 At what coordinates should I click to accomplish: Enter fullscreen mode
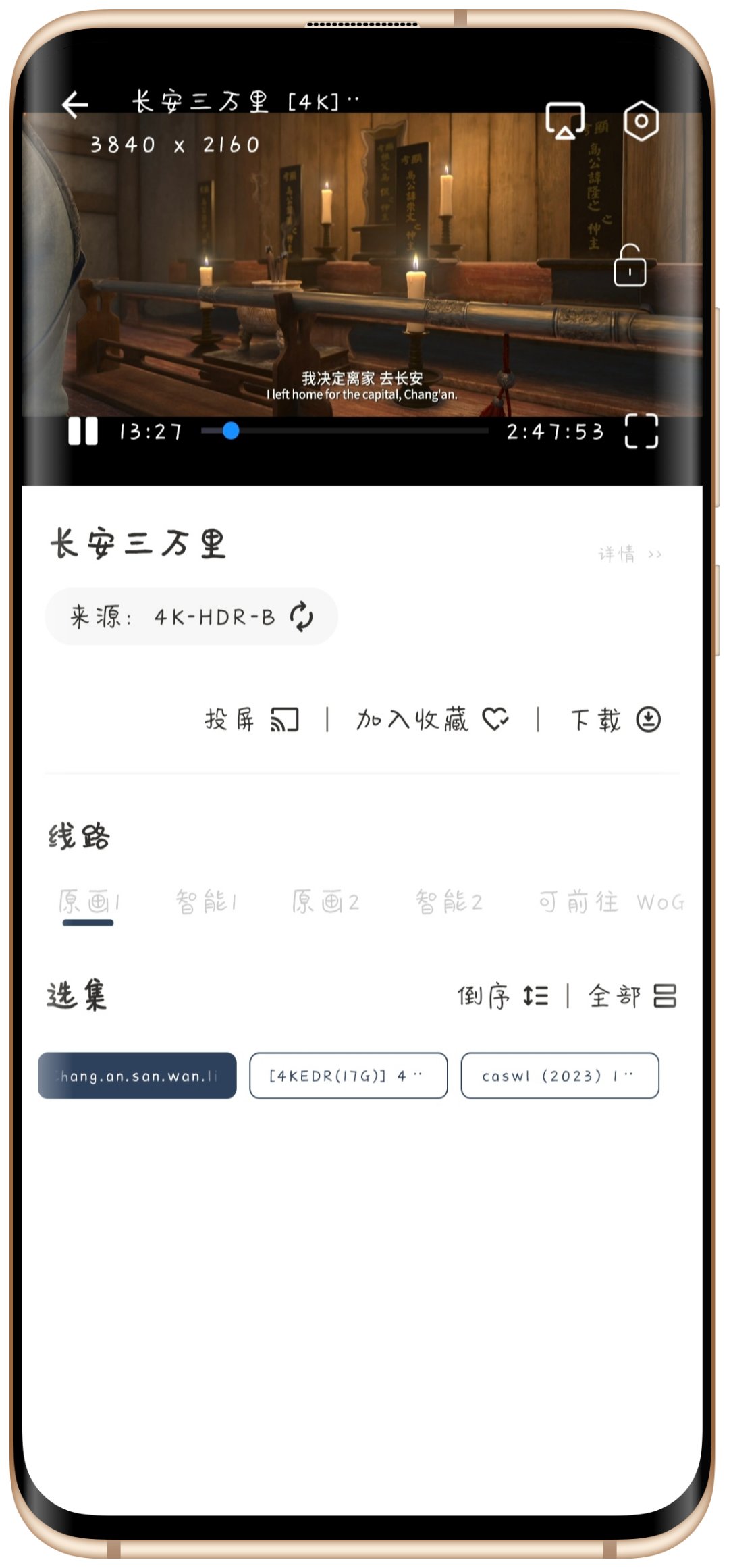click(x=641, y=431)
